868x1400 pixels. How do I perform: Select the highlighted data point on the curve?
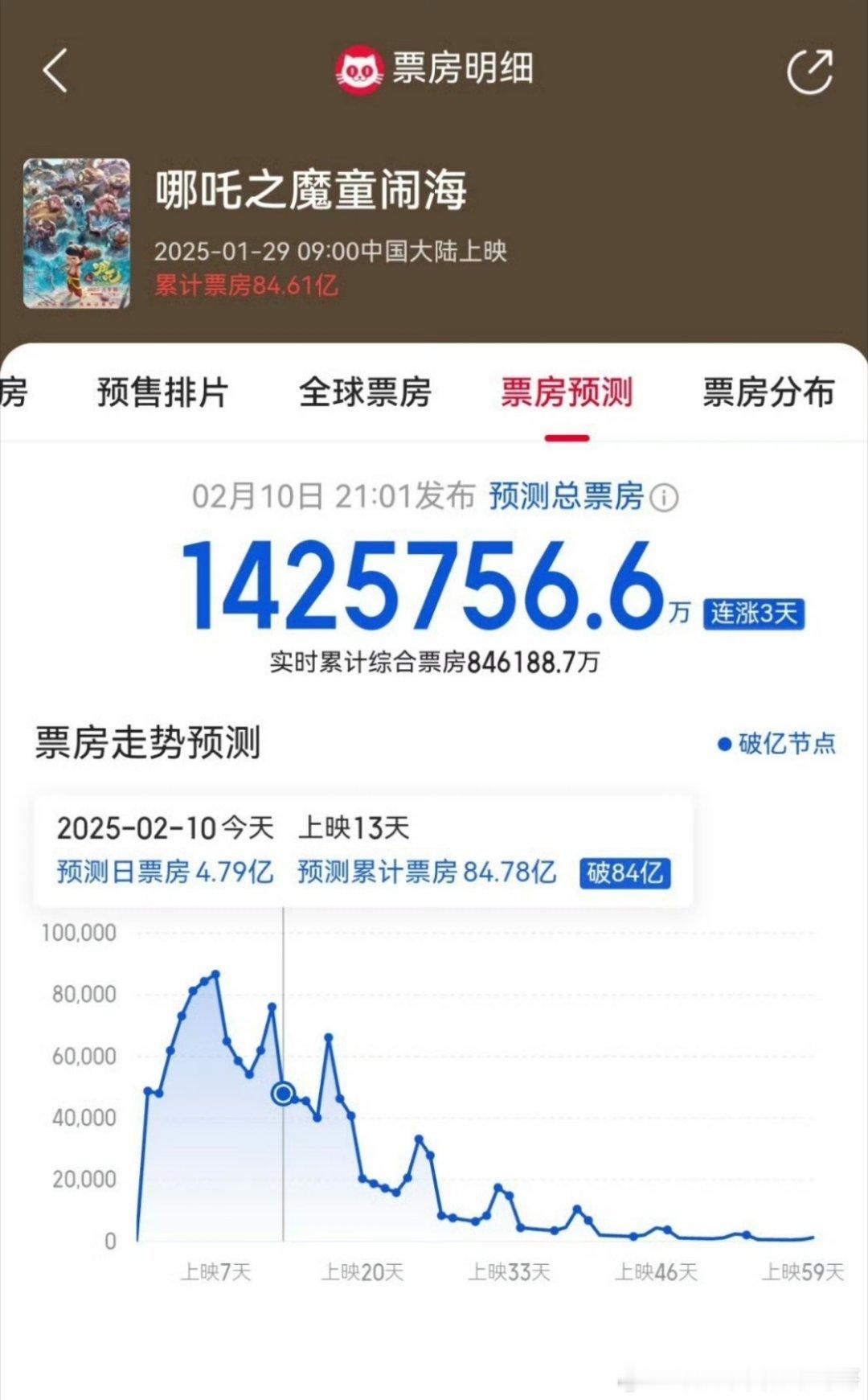pos(283,1093)
